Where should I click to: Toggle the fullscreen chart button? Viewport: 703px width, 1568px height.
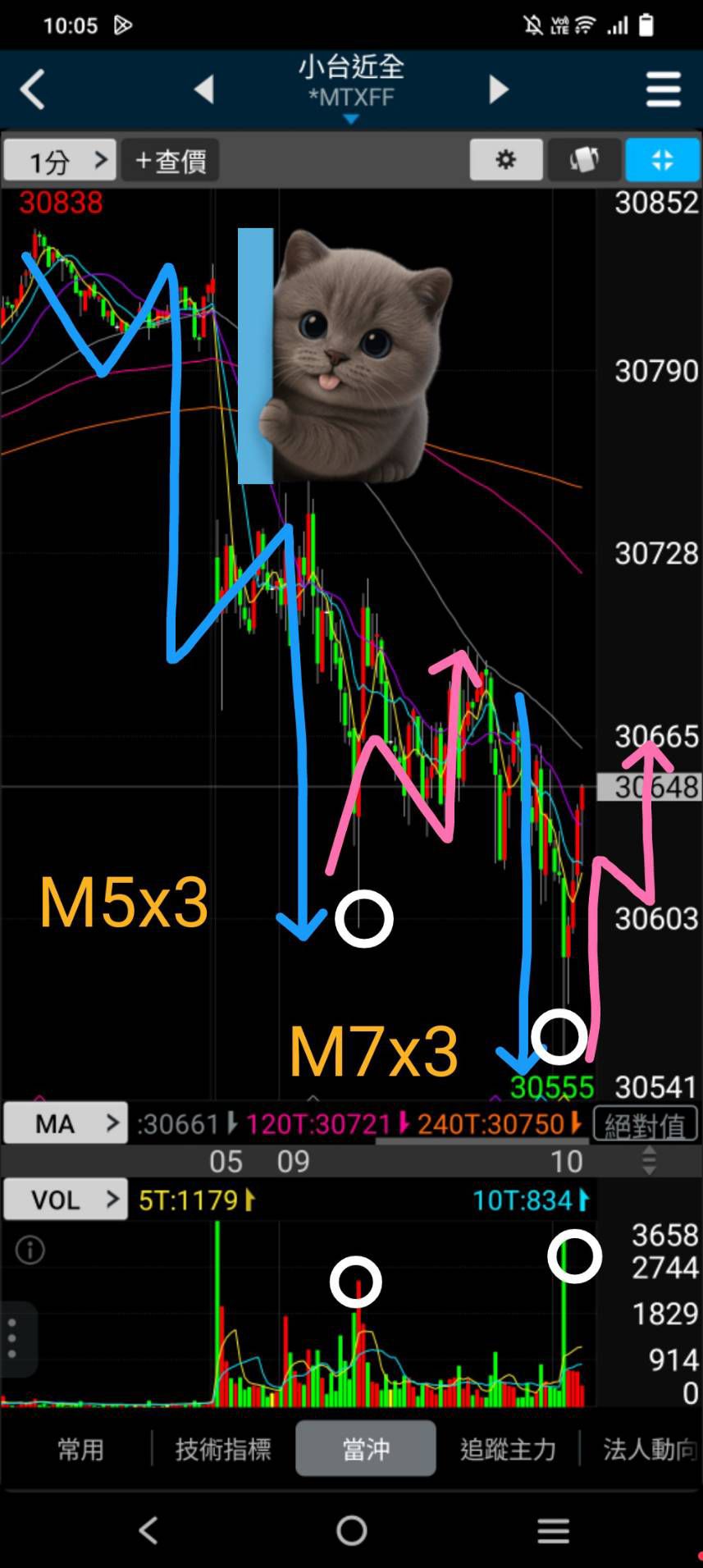click(x=662, y=159)
